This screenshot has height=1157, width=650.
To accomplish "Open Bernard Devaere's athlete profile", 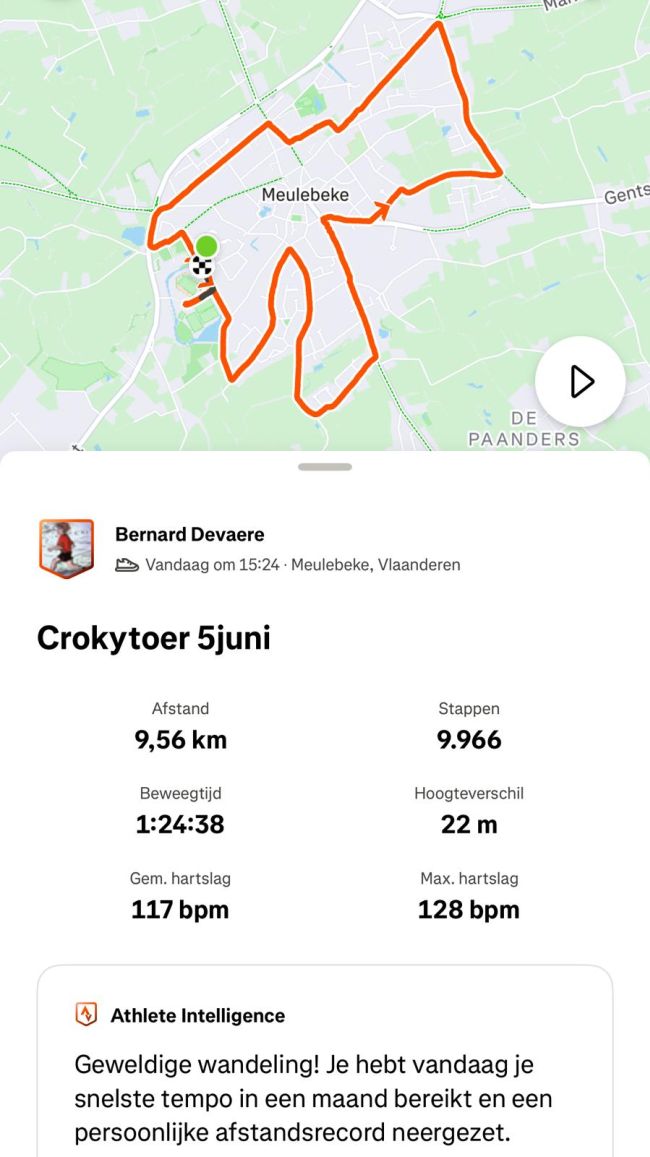I will click(190, 534).
